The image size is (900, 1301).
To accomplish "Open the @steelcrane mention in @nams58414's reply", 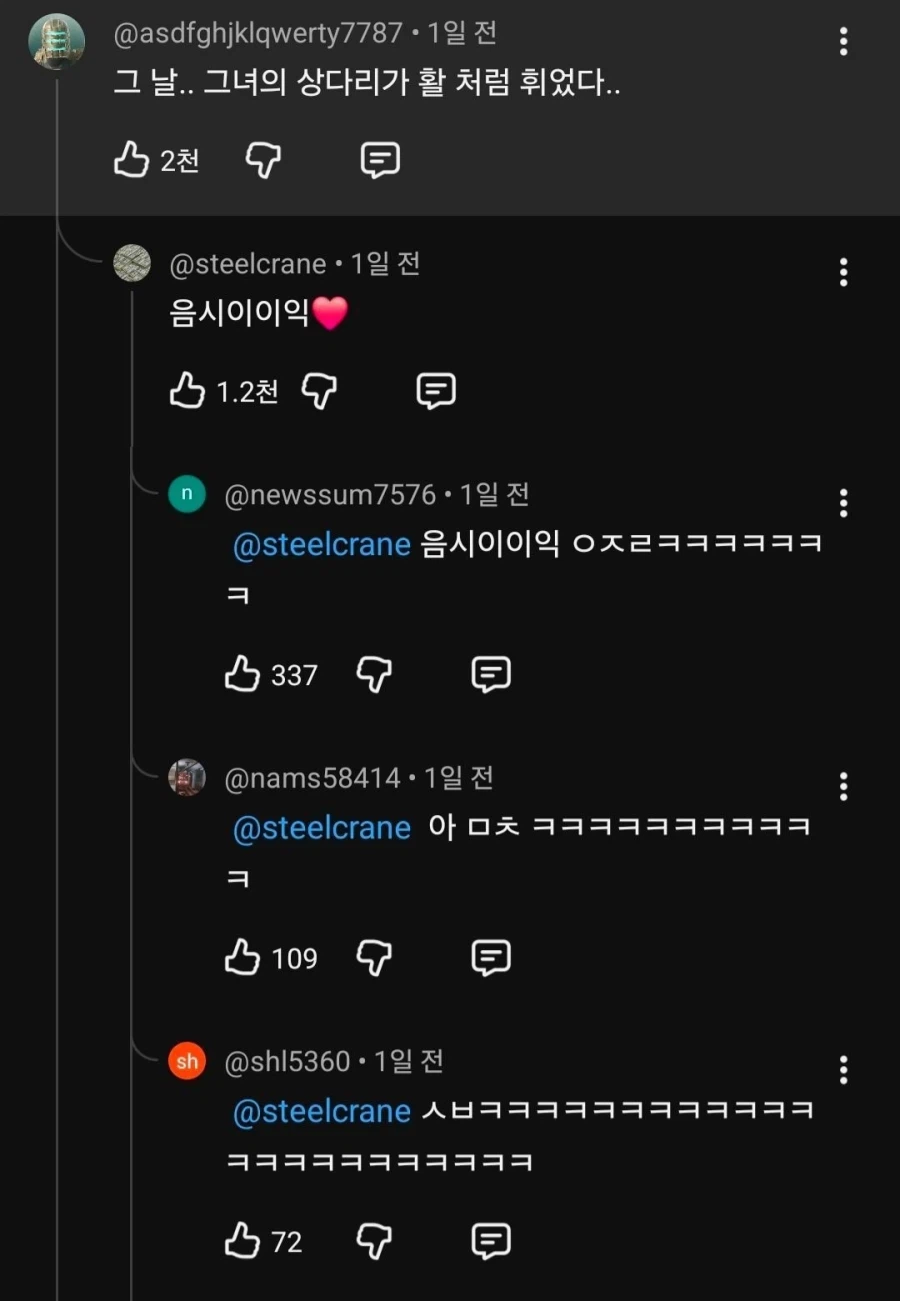I will [320, 827].
